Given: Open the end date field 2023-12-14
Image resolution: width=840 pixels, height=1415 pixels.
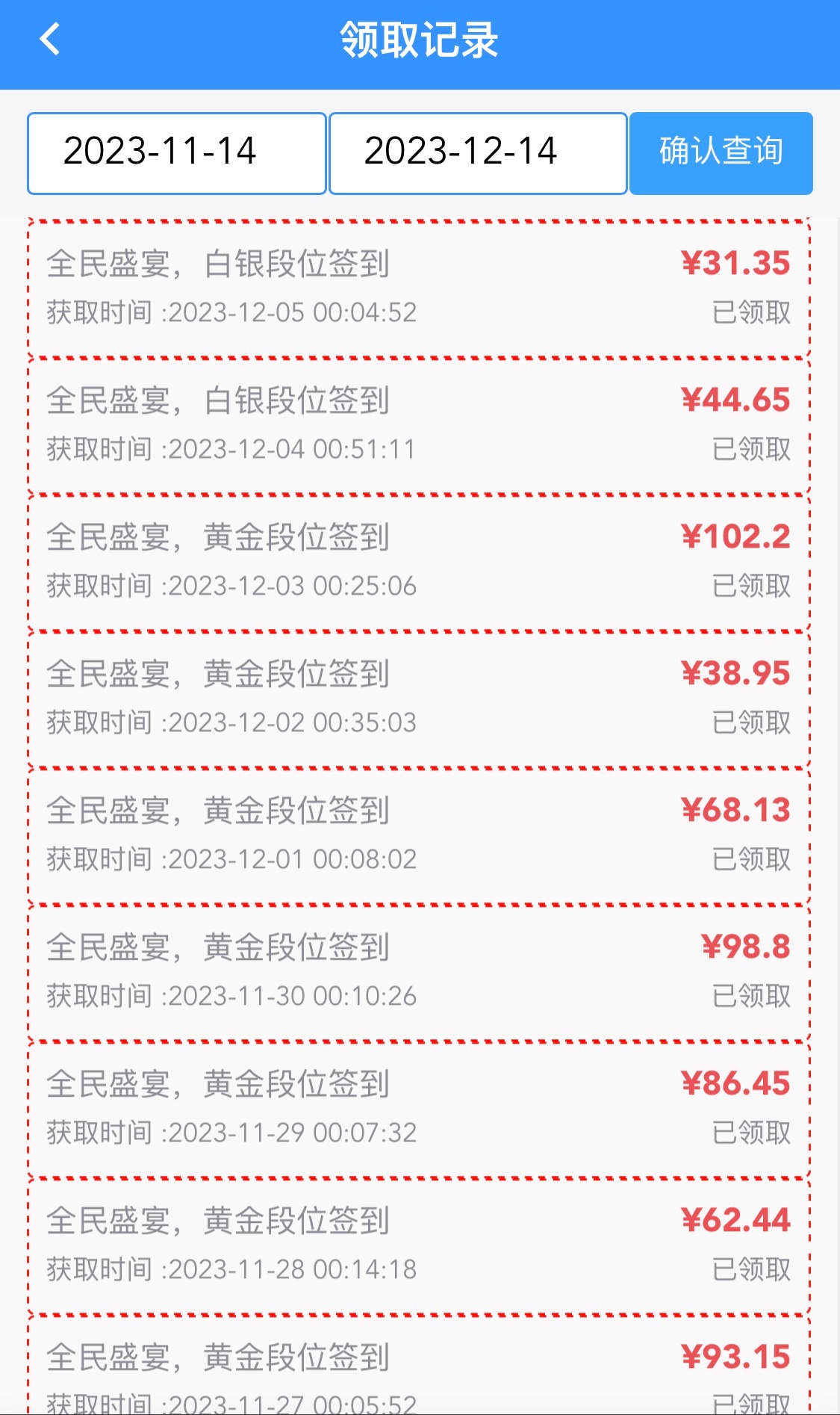Looking at the screenshot, I should click(478, 153).
